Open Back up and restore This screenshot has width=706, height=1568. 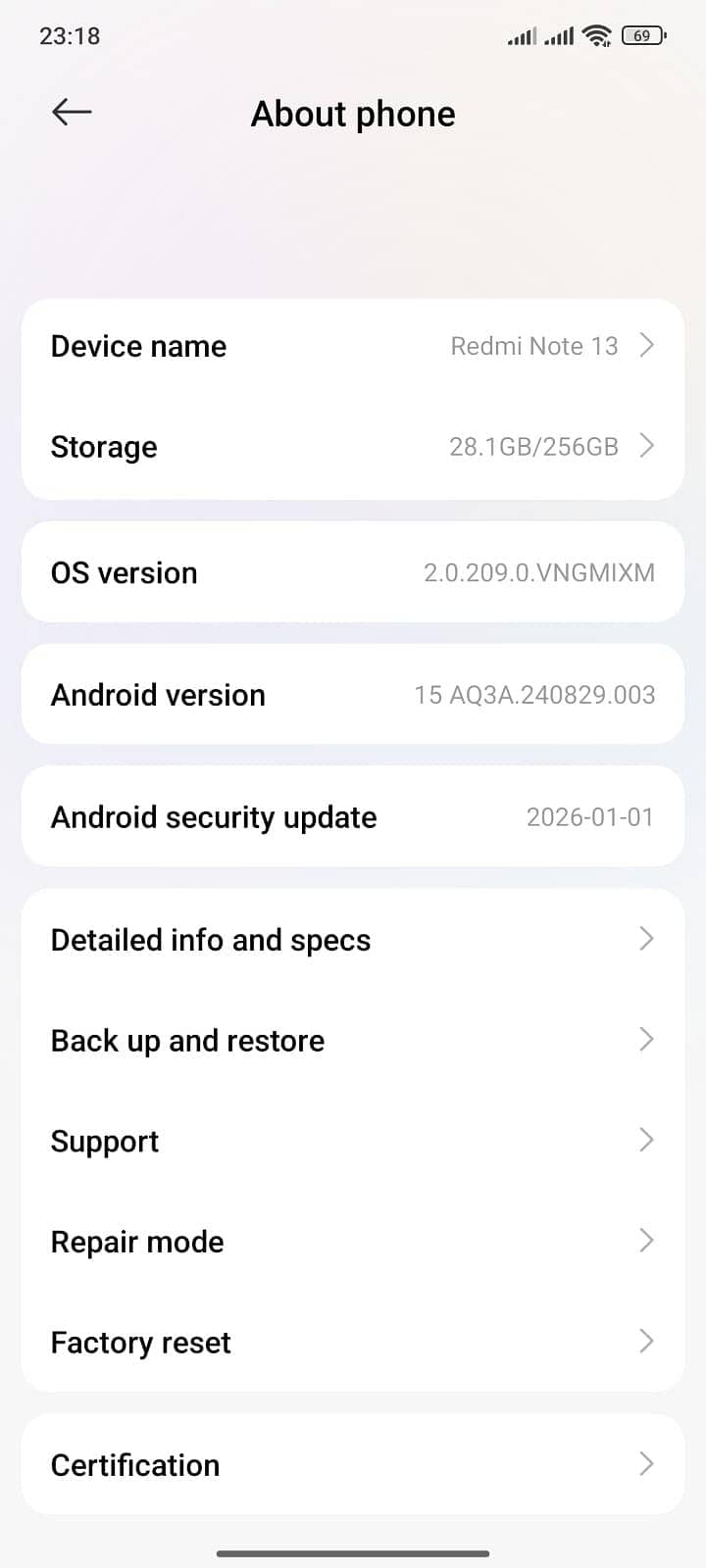353,1040
